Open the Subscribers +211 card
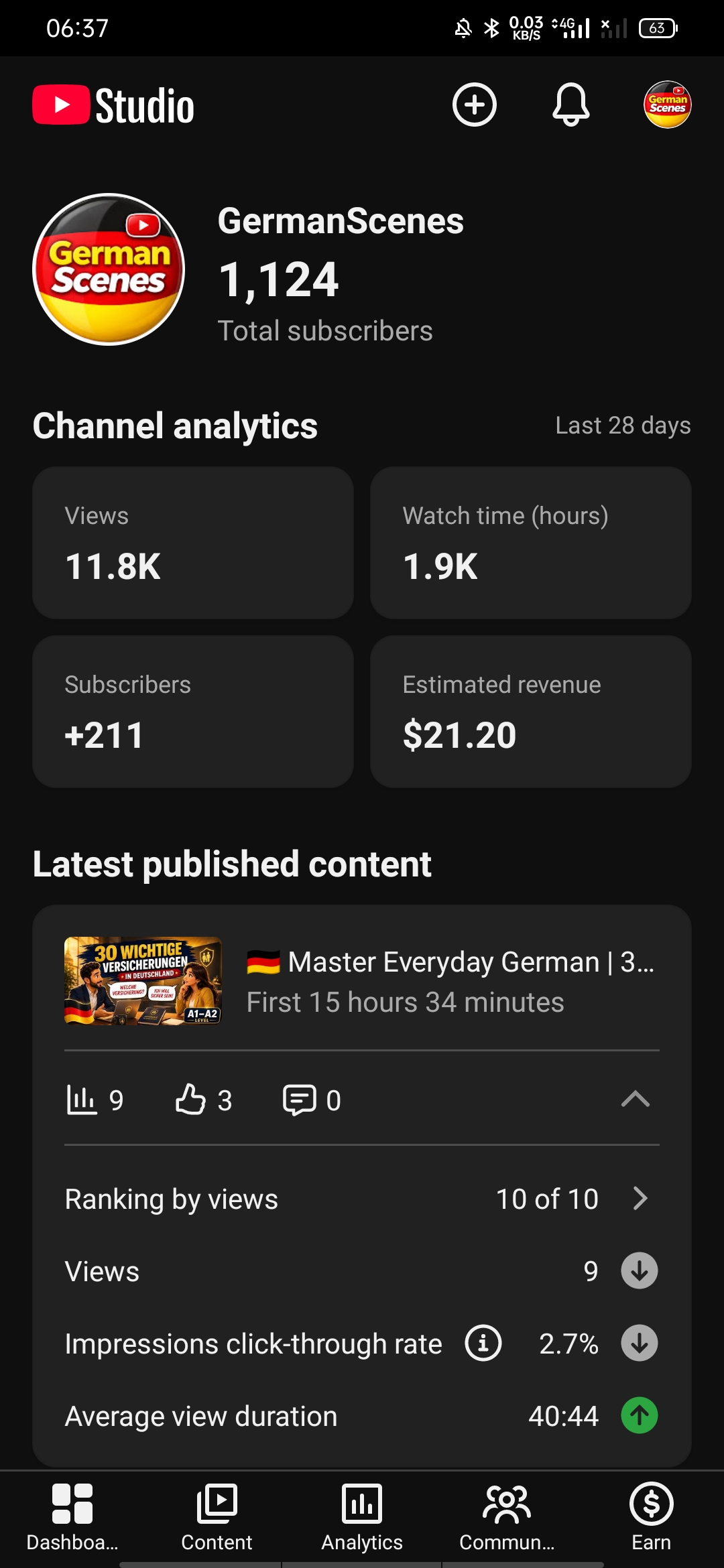The image size is (724, 1568). pyautogui.click(x=193, y=712)
